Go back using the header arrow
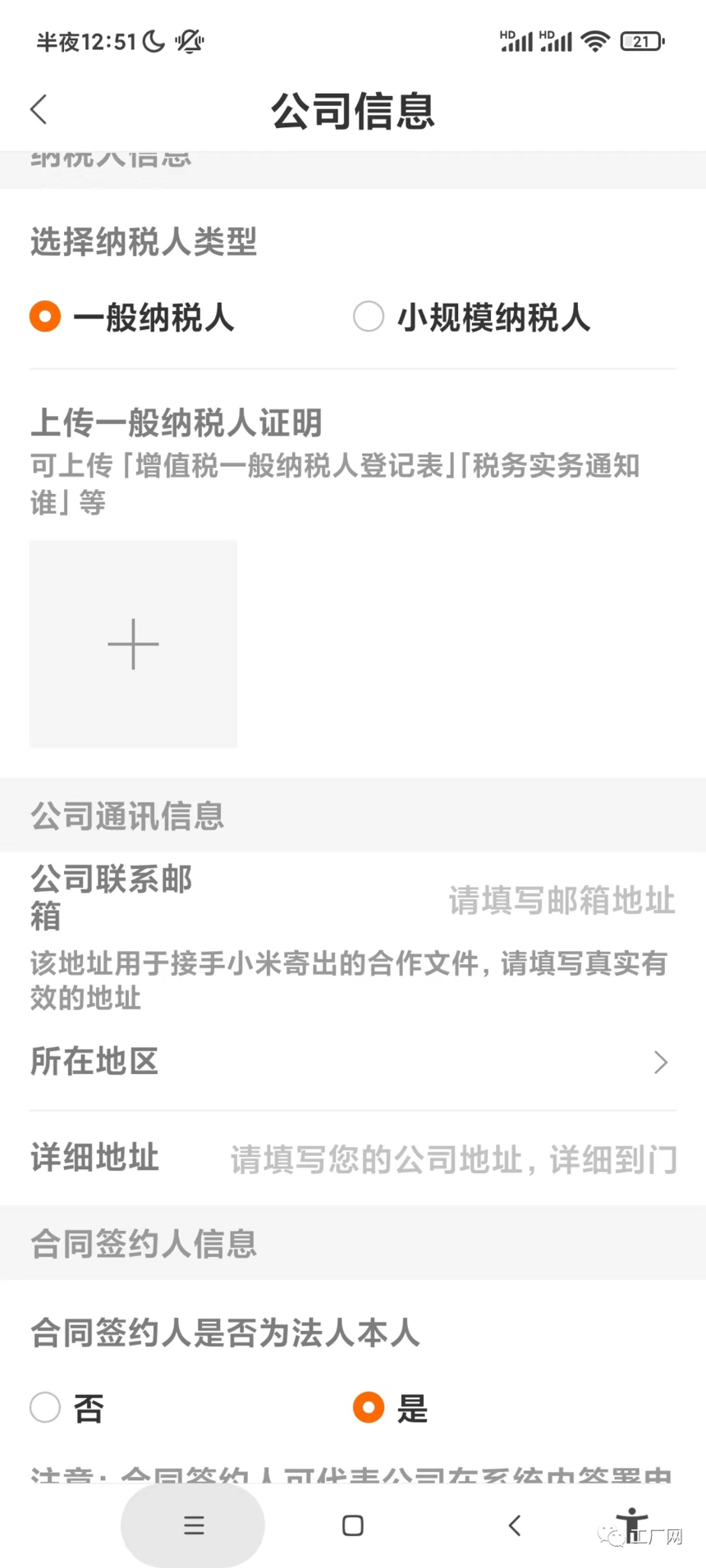The width and height of the screenshot is (706, 1568). click(x=39, y=109)
